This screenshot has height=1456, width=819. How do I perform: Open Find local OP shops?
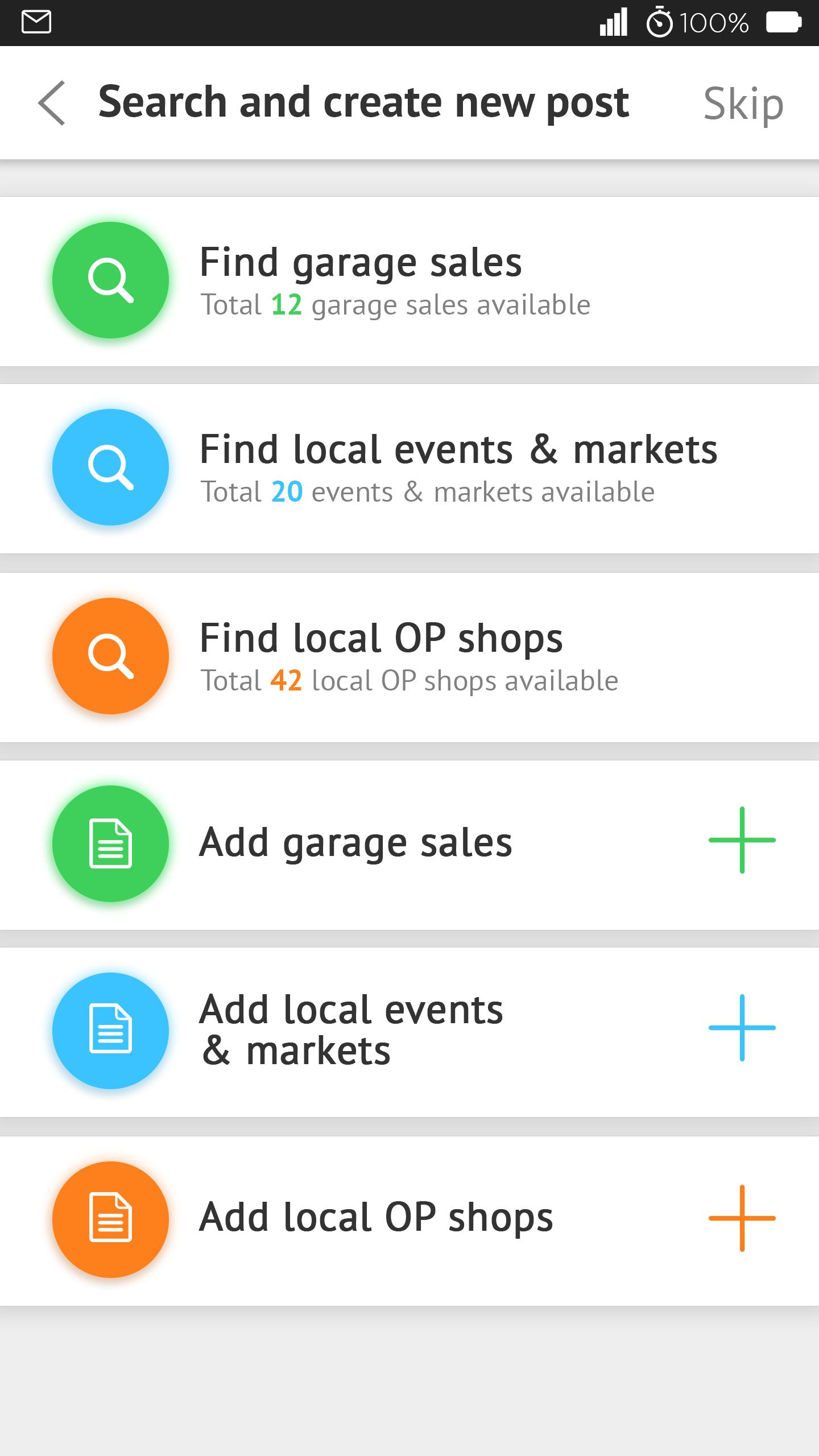[409, 657]
